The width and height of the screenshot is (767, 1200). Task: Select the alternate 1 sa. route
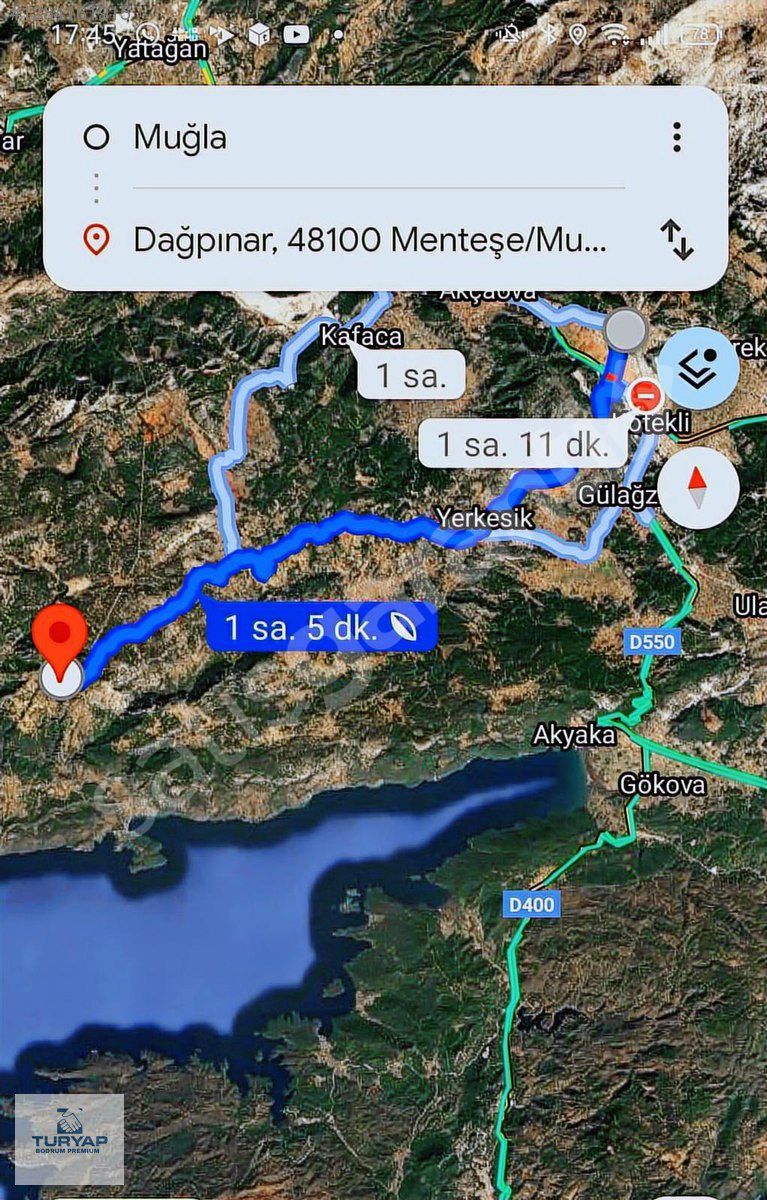click(410, 376)
